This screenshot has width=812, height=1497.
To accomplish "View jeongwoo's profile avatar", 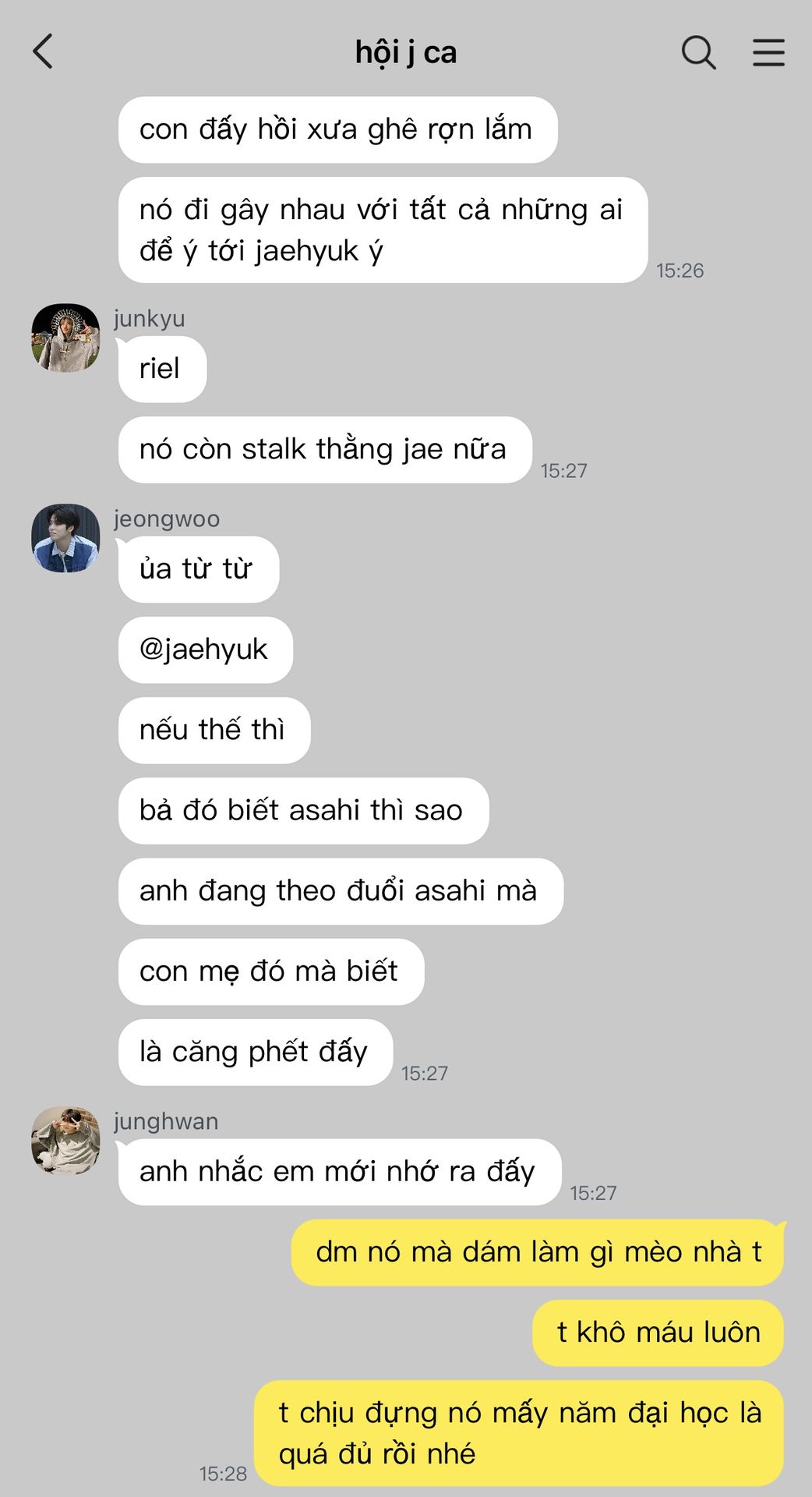I will click(65, 538).
